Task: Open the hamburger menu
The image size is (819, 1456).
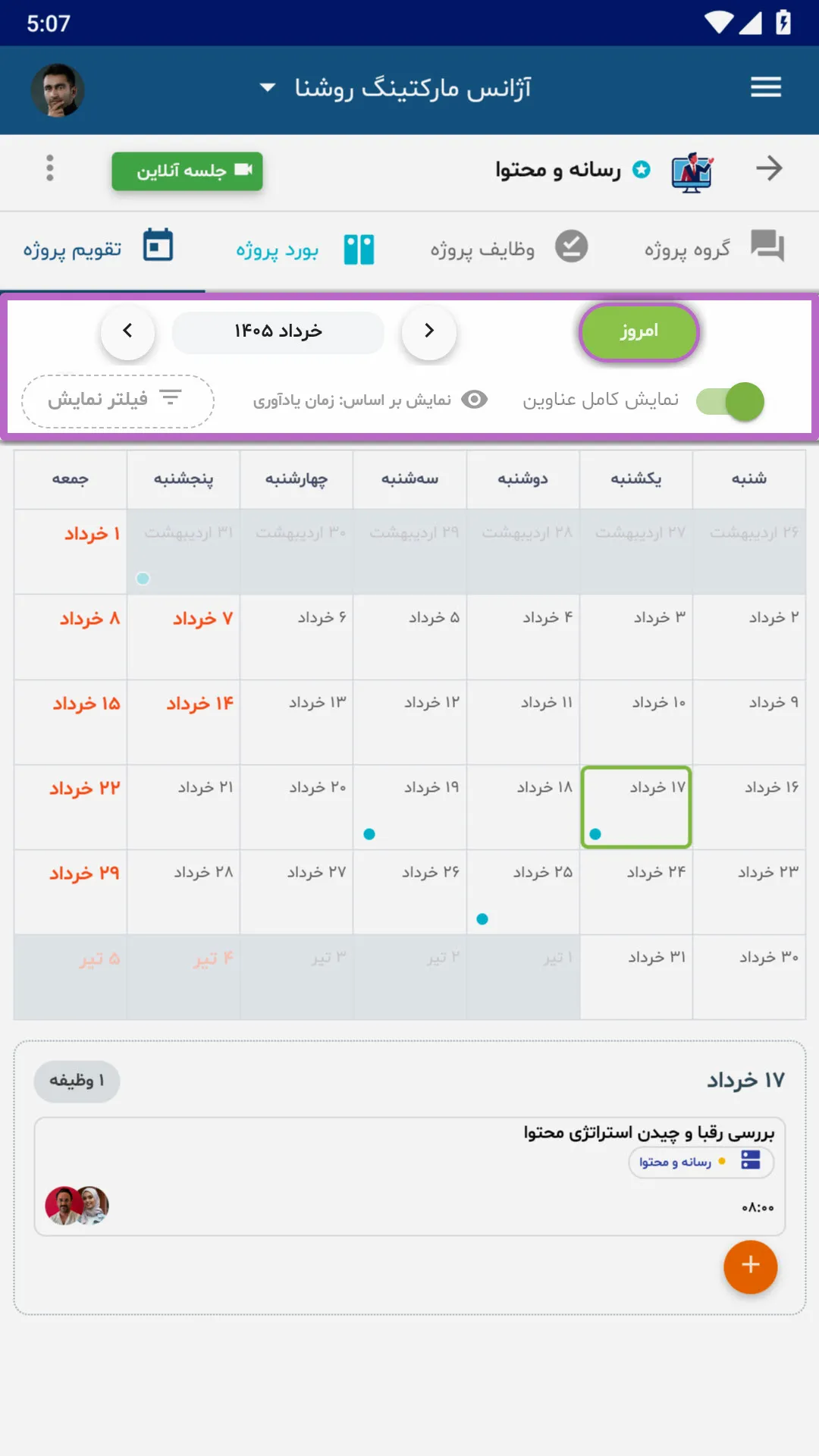Action: [x=766, y=88]
